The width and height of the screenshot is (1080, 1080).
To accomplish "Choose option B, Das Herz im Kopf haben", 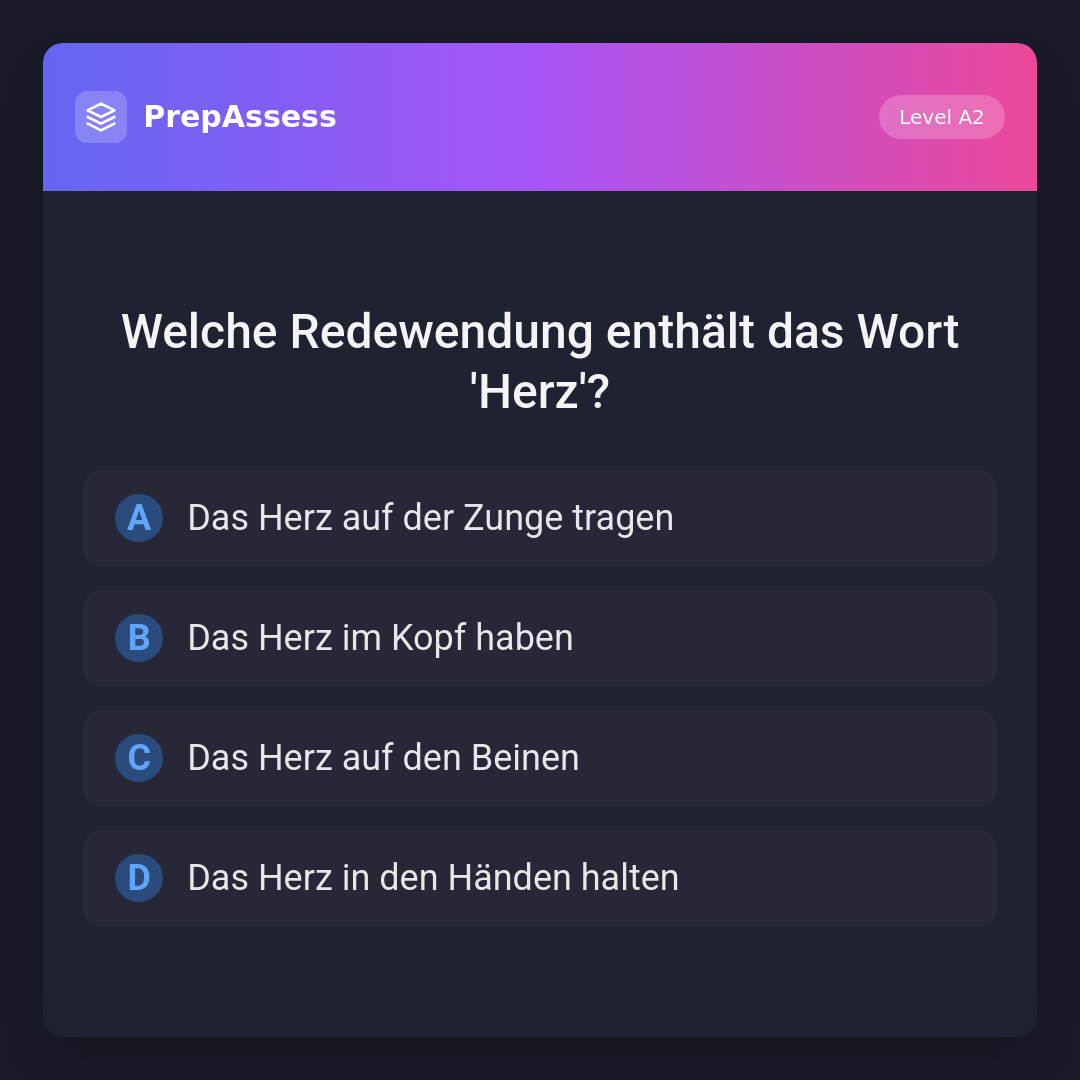I will point(539,638).
